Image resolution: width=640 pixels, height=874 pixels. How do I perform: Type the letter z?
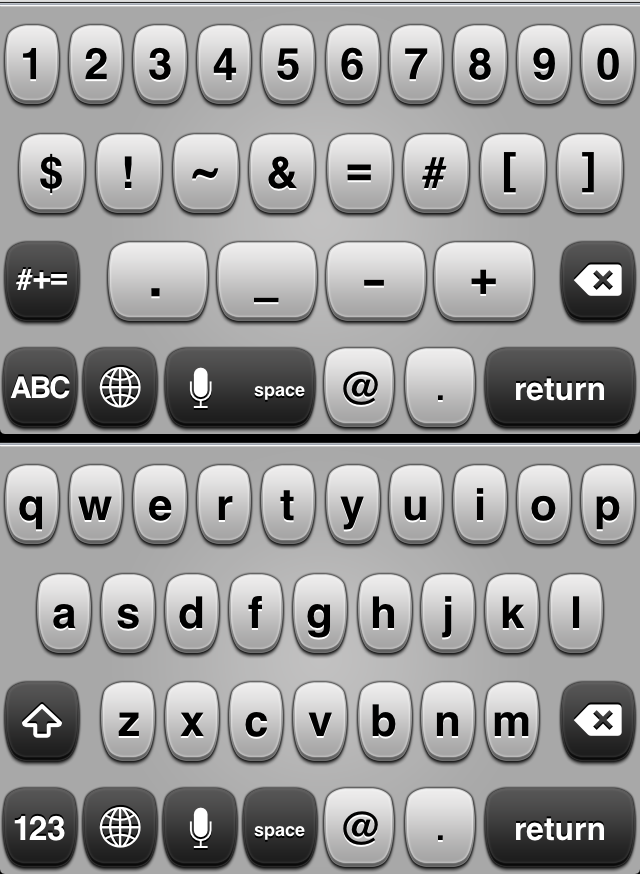coord(128,721)
